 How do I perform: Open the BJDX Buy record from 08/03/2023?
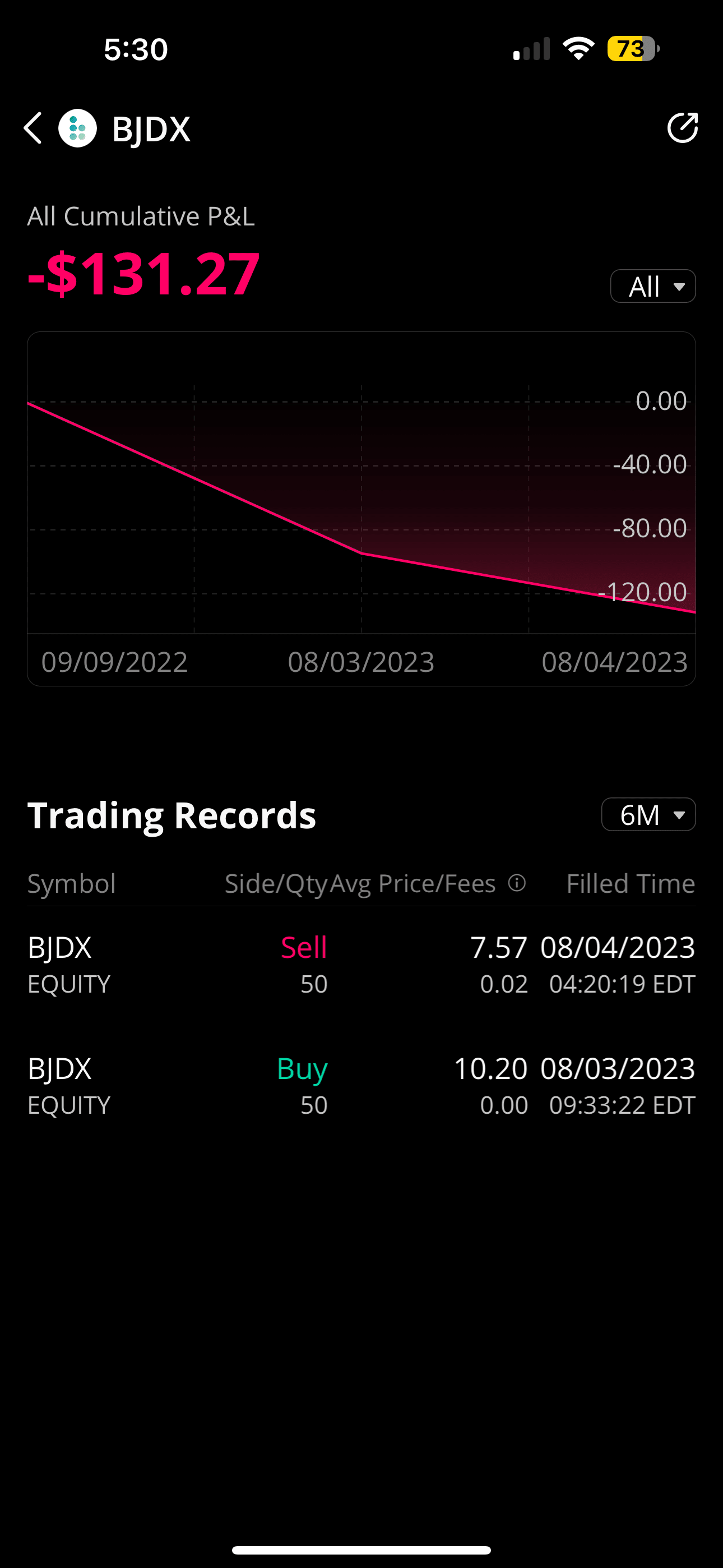pyautogui.click(x=361, y=1086)
